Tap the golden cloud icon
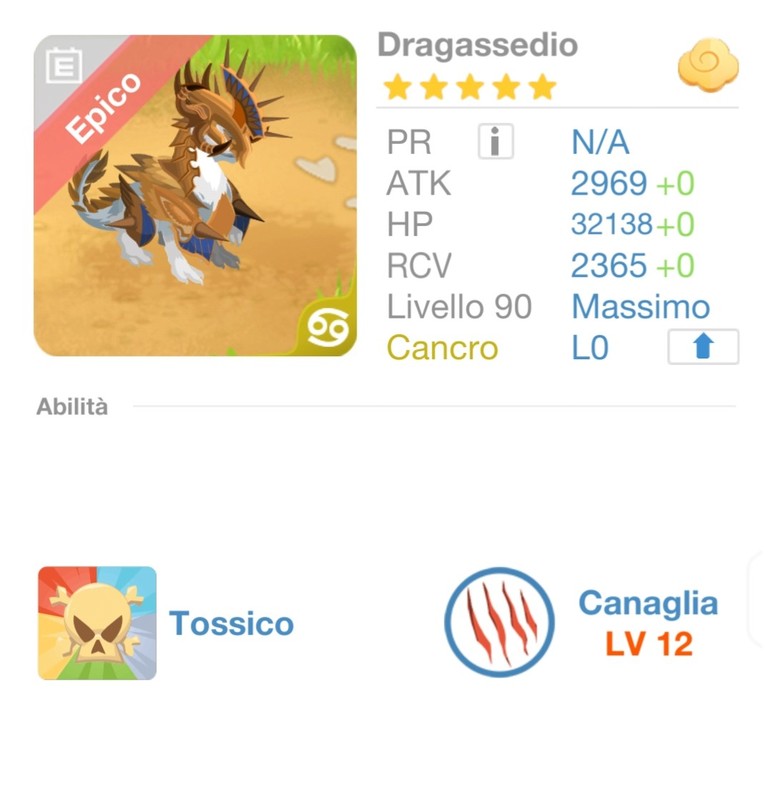Image resolution: width=772 pixels, height=800 pixels. tap(708, 67)
